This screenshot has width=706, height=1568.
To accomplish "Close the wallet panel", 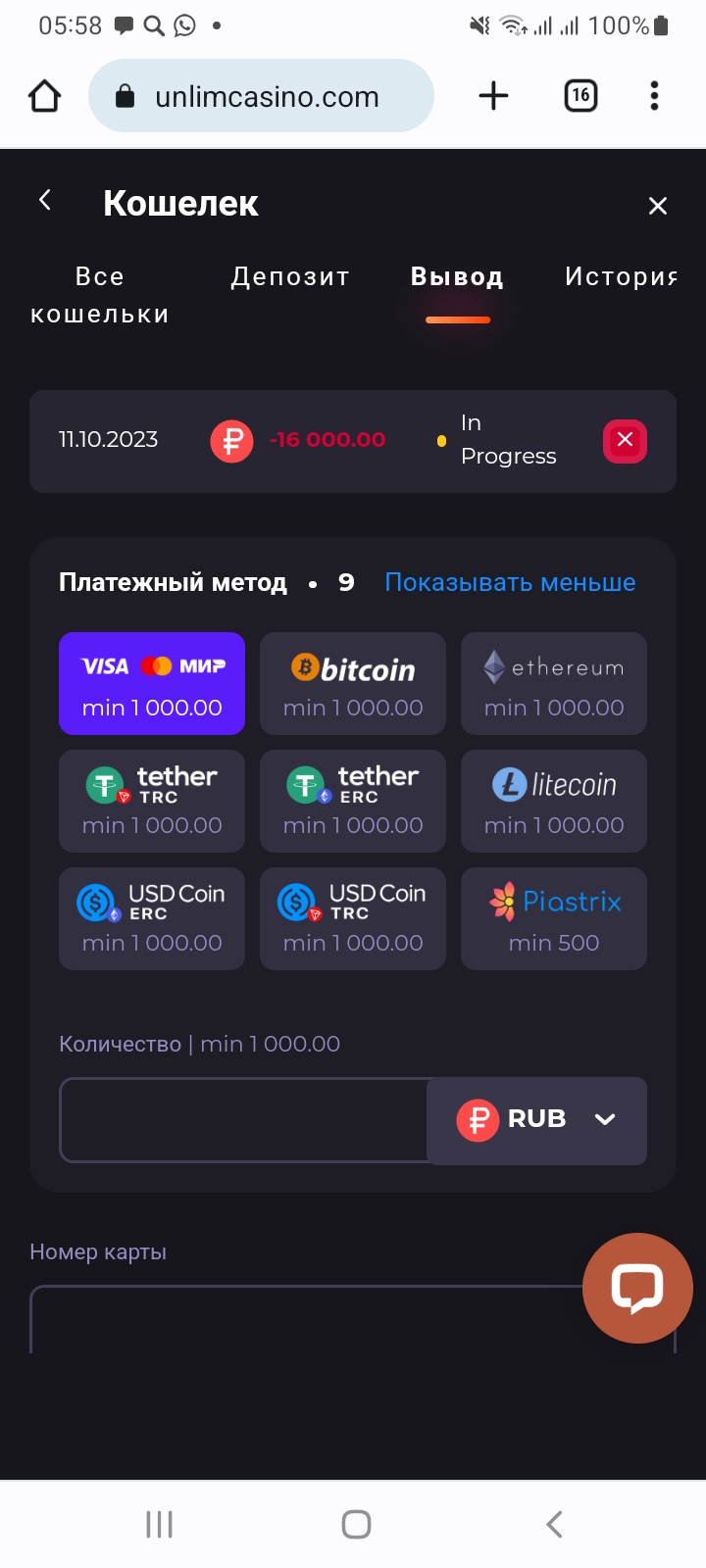I will coord(658,206).
